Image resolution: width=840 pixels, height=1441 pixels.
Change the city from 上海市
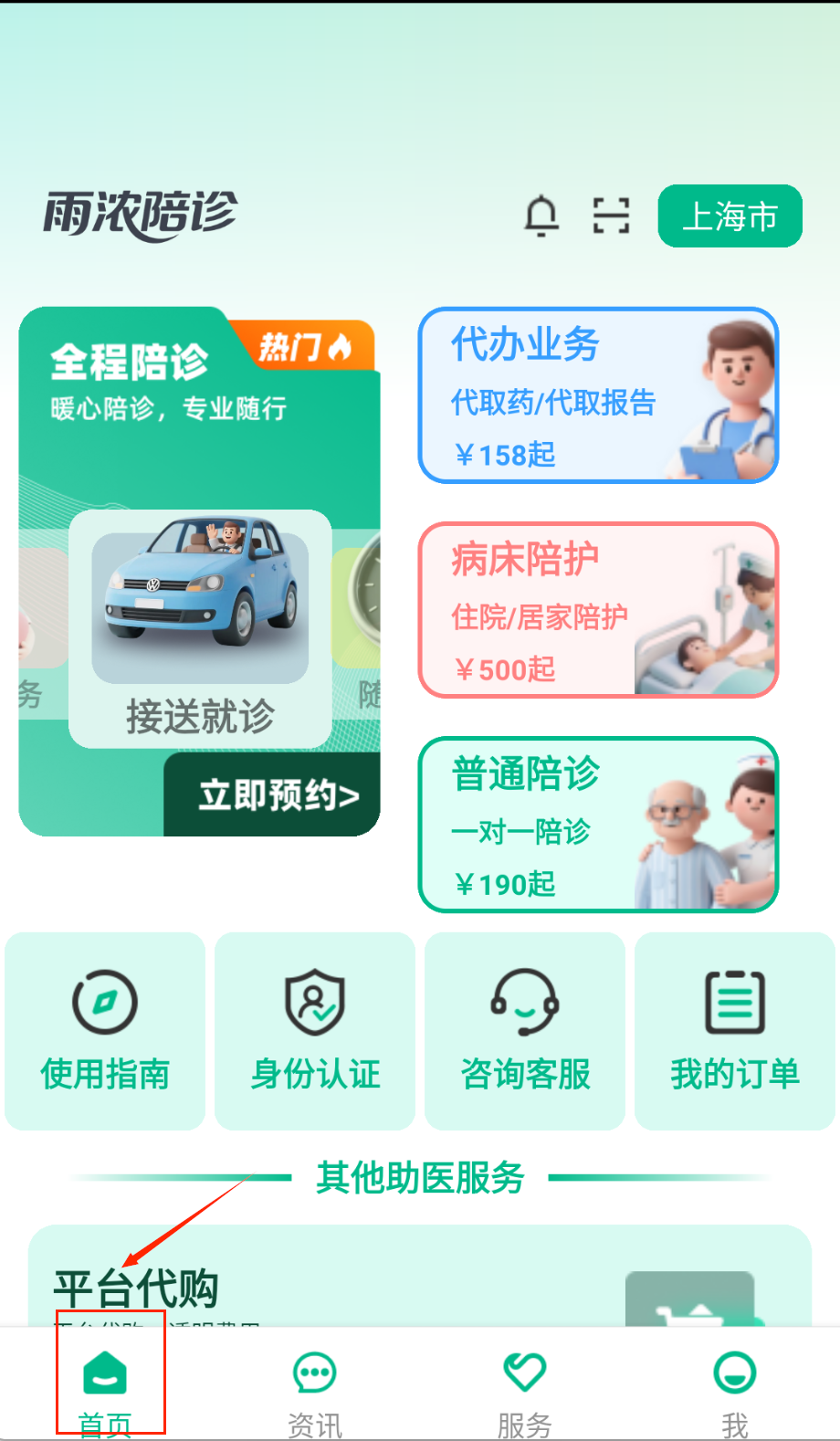click(x=730, y=216)
